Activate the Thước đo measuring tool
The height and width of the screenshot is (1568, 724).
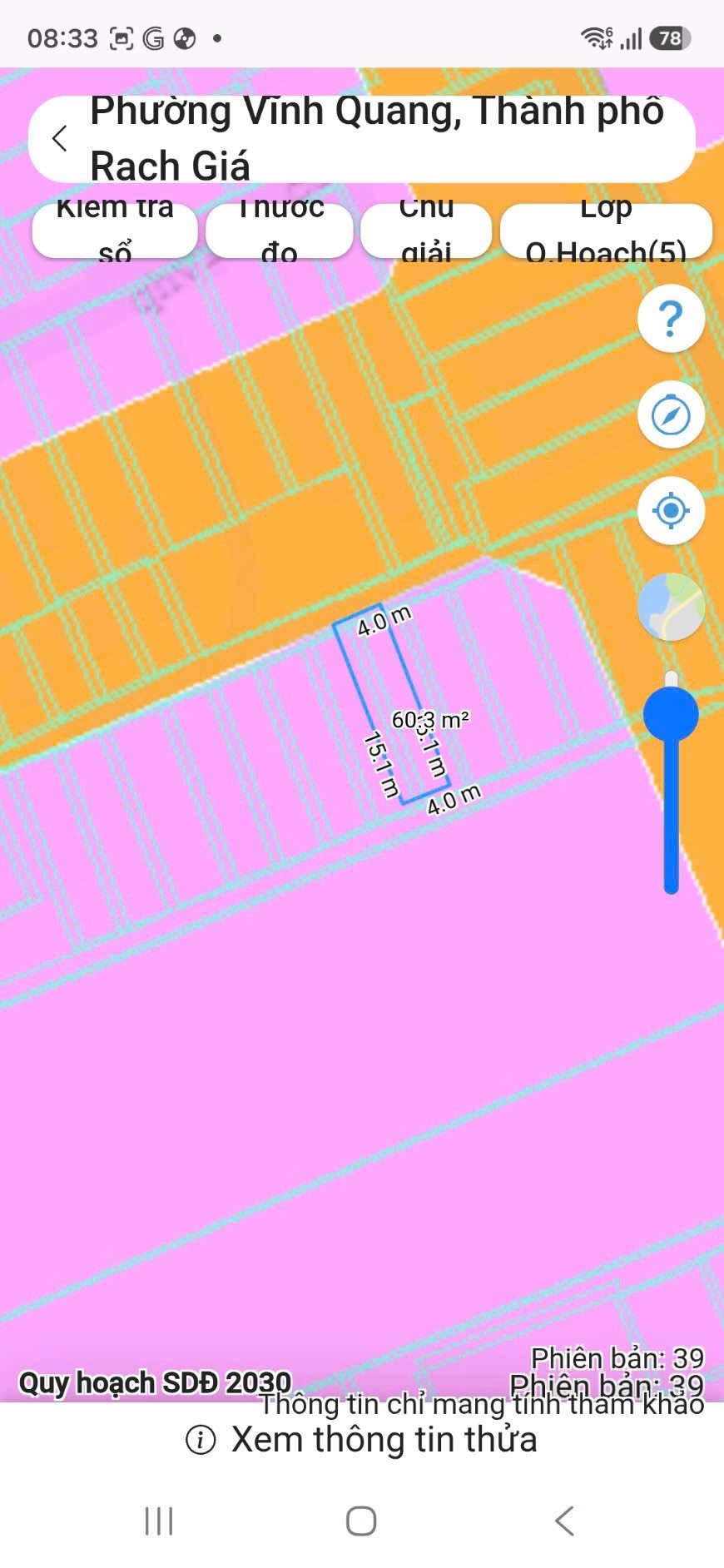click(280, 231)
